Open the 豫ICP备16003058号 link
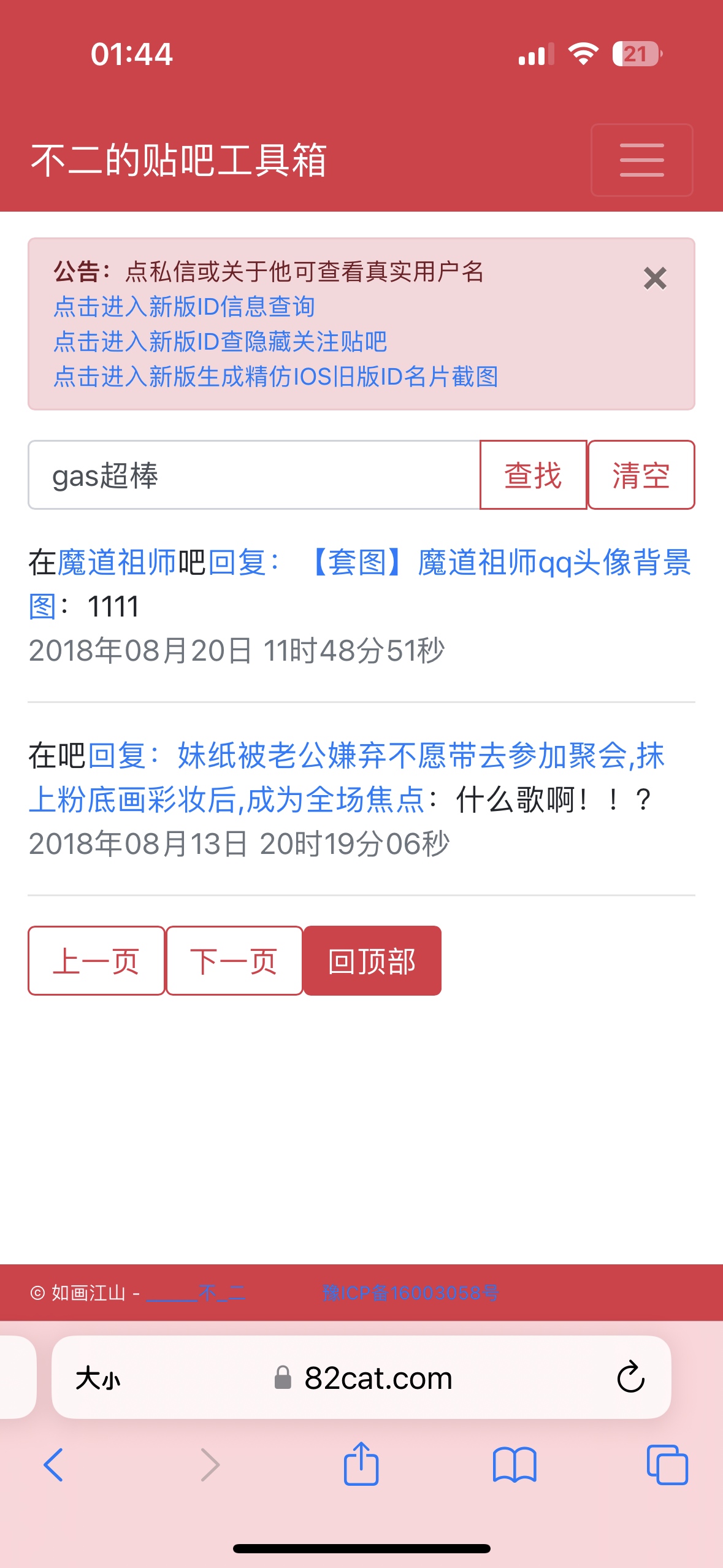 tap(410, 1293)
